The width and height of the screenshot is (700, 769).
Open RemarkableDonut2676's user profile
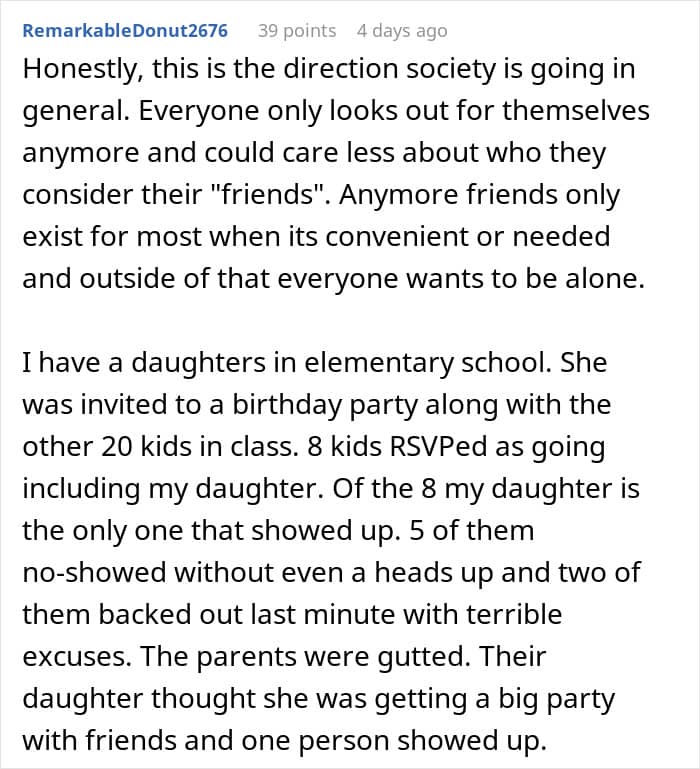[x=125, y=31]
